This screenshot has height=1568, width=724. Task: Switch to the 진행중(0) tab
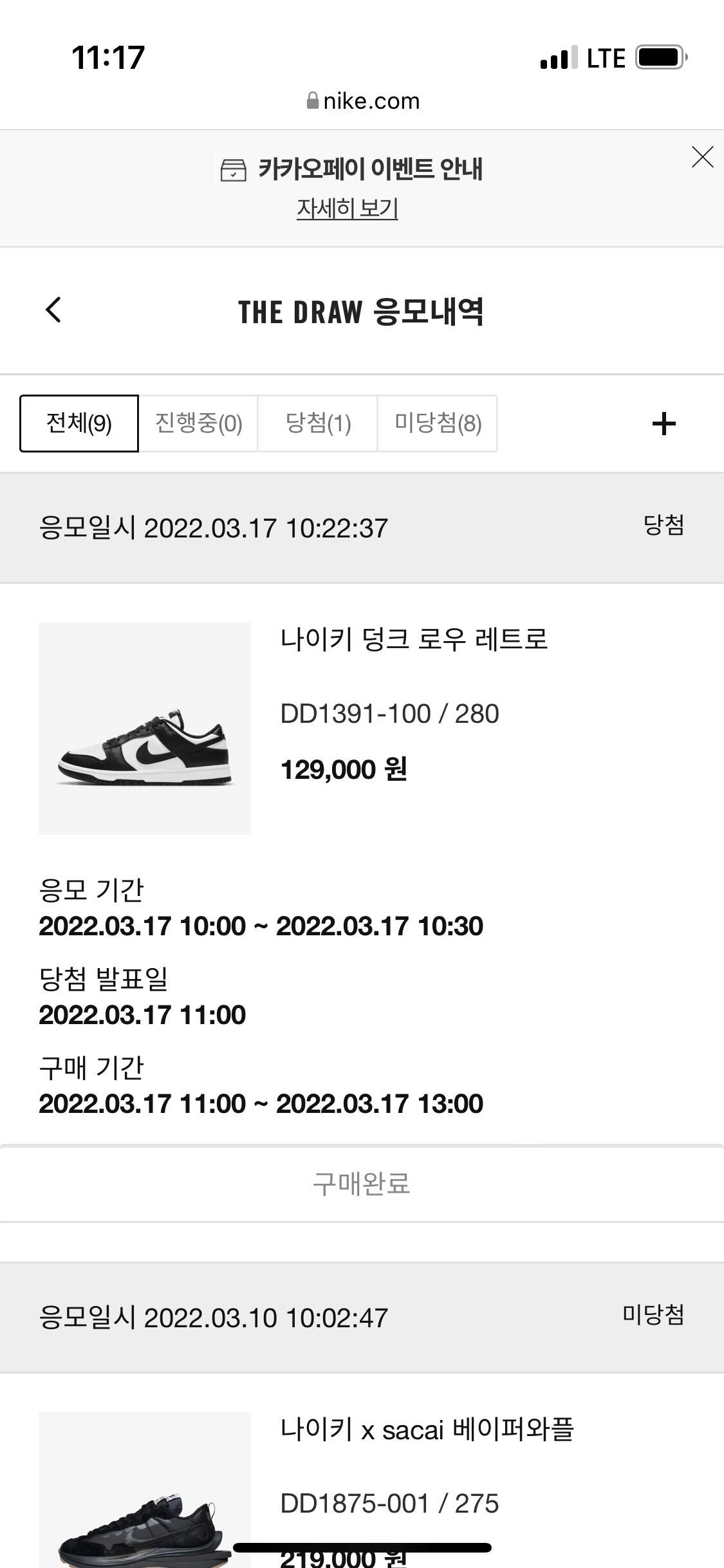coord(198,424)
